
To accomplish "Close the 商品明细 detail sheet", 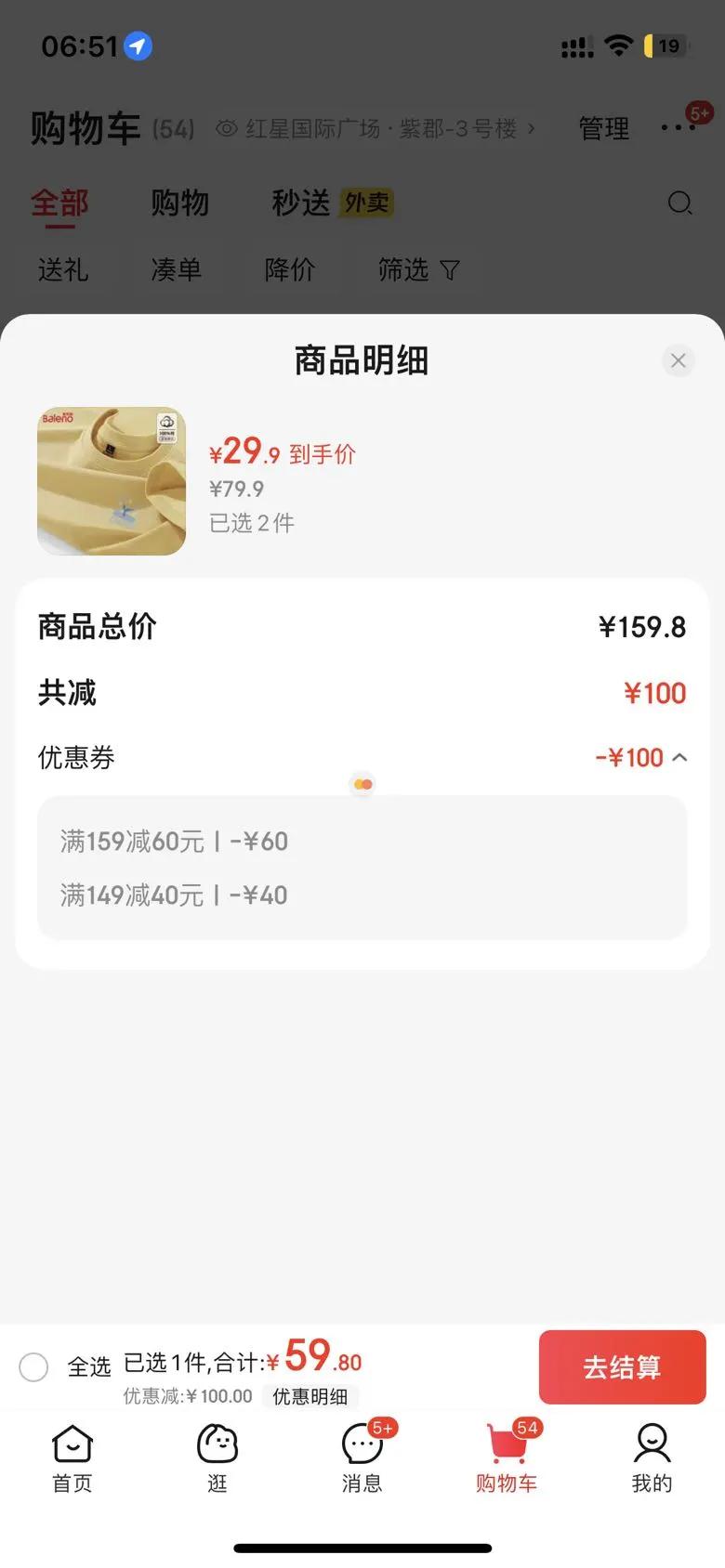I will tap(678, 360).
